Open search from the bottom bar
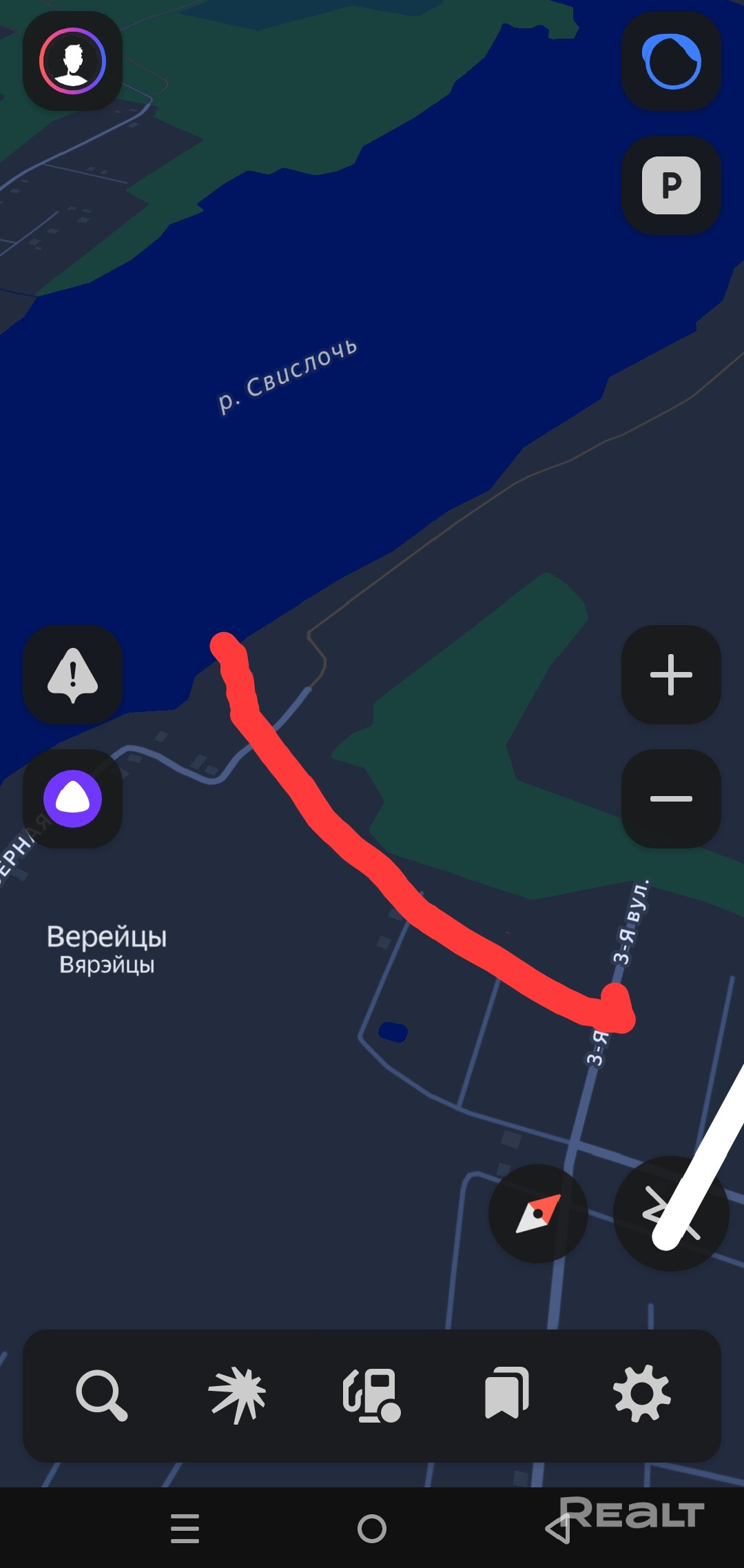The width and height of the screenshot is (744, 1568). point(101,1396)
